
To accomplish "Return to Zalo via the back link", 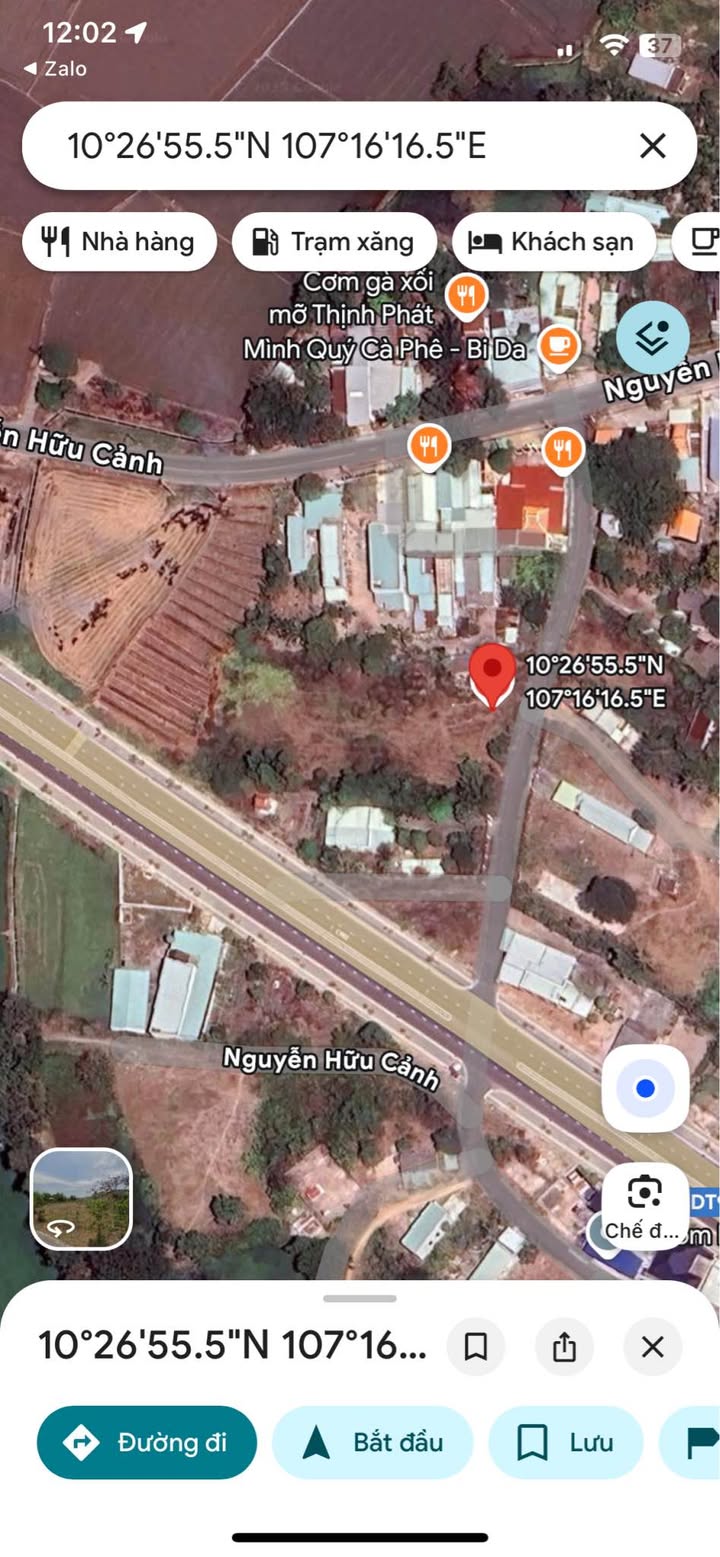I will coord(55,68).
